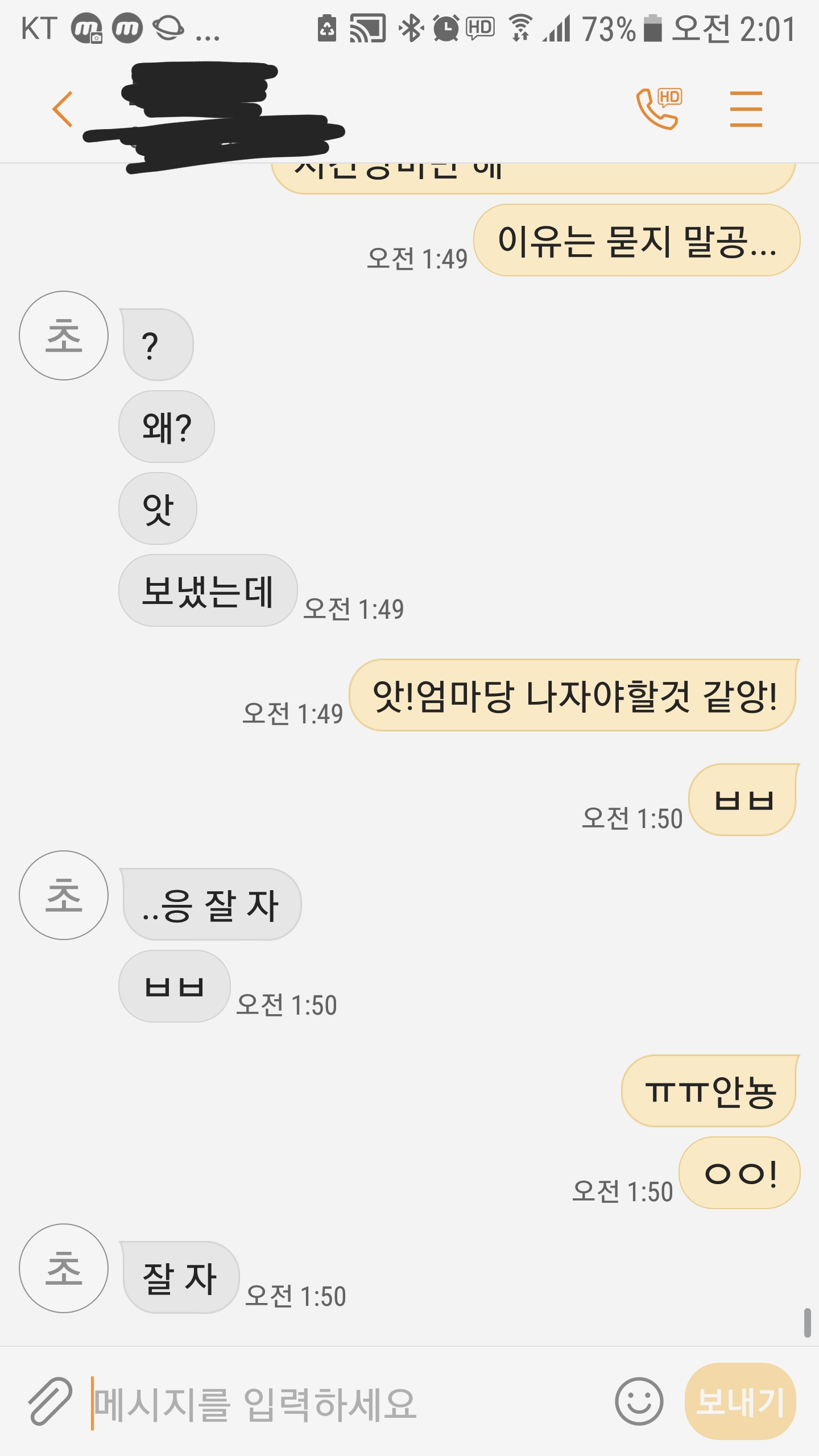Start an HD voice call

point(658,109)
